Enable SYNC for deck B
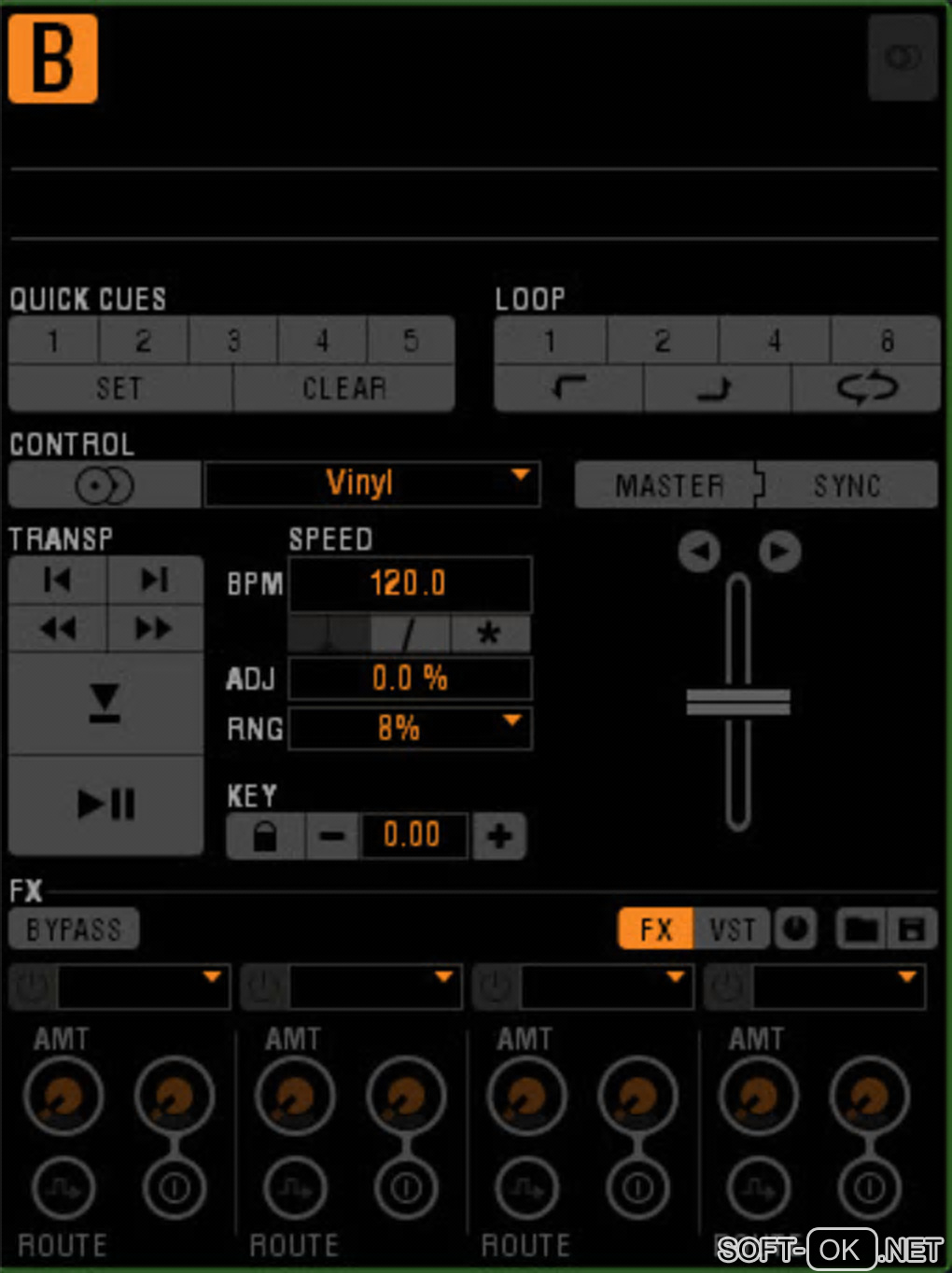 [x=847, y=485]
